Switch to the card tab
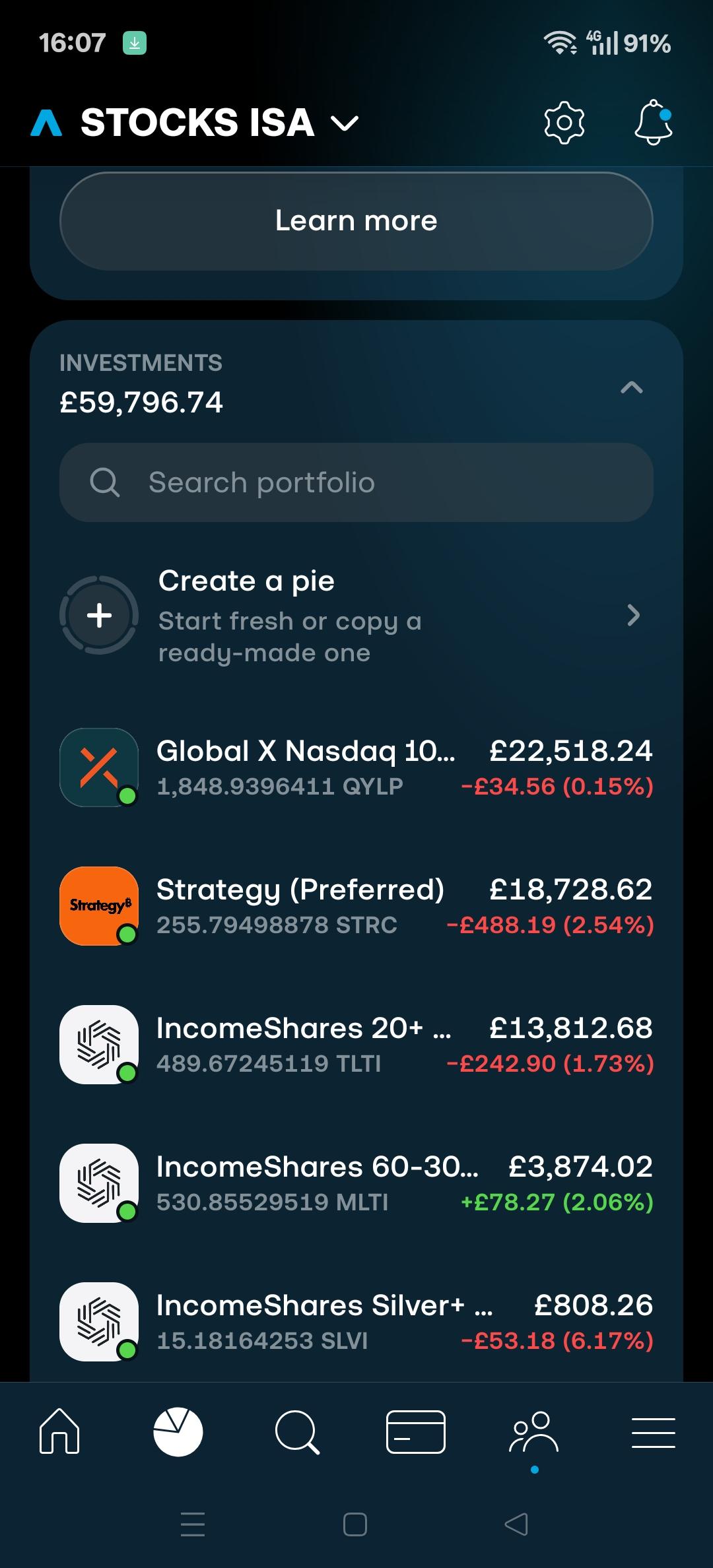713x1568 pixels. tap(416, 1431)
